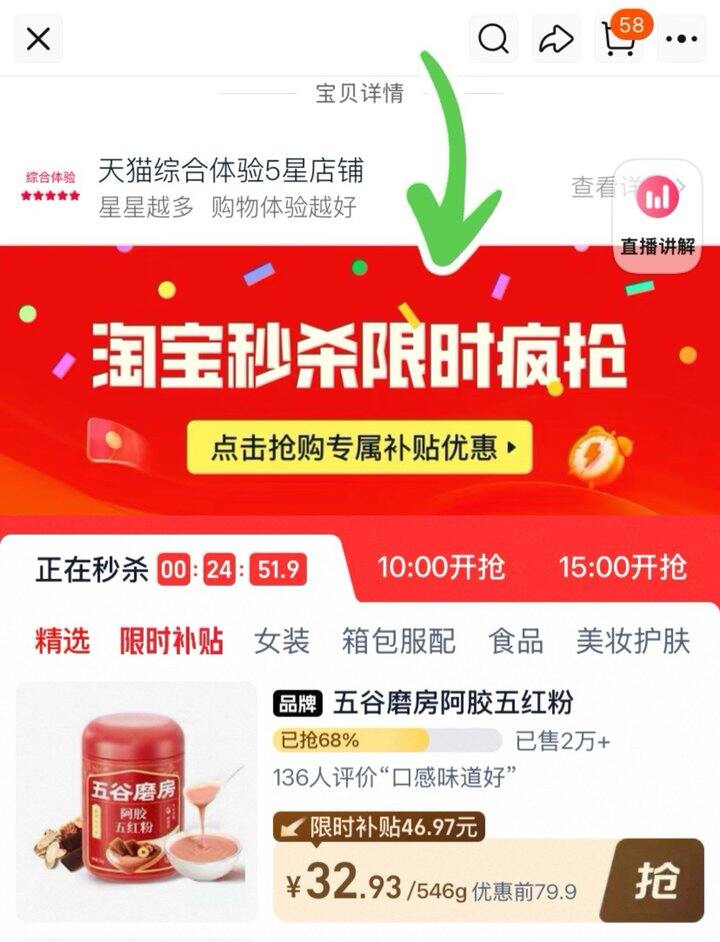Open the three-dot overflow menu

[682, 39]
